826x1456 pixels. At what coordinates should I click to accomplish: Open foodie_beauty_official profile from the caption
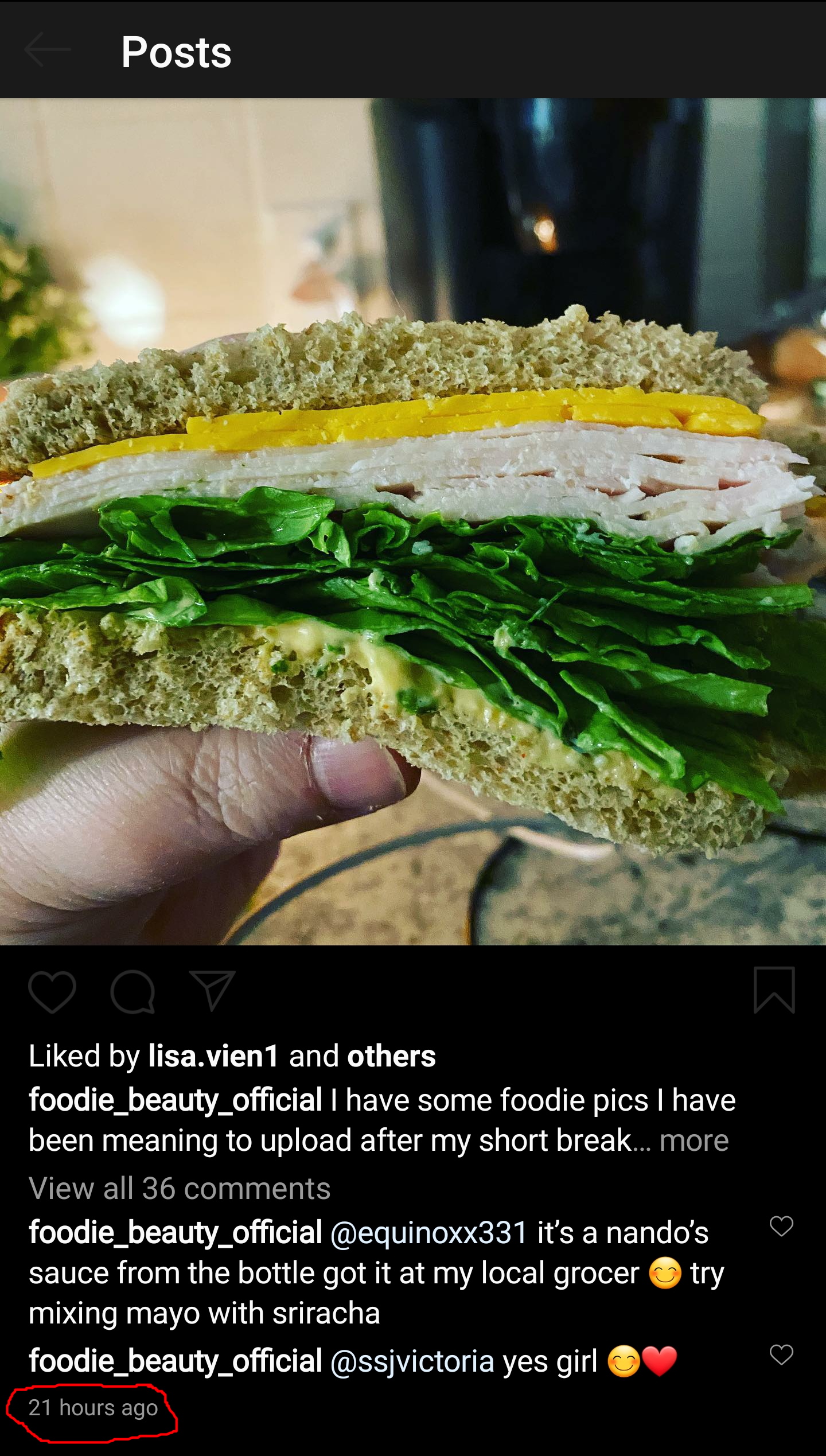[x=176, y=1100]
